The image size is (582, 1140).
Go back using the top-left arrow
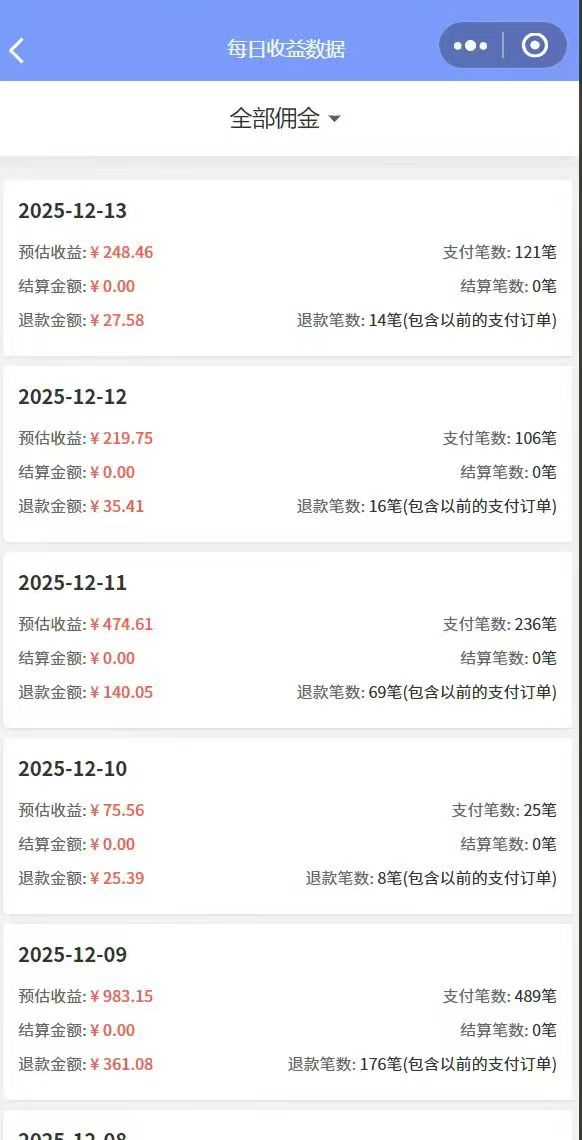tap(17, 50)
